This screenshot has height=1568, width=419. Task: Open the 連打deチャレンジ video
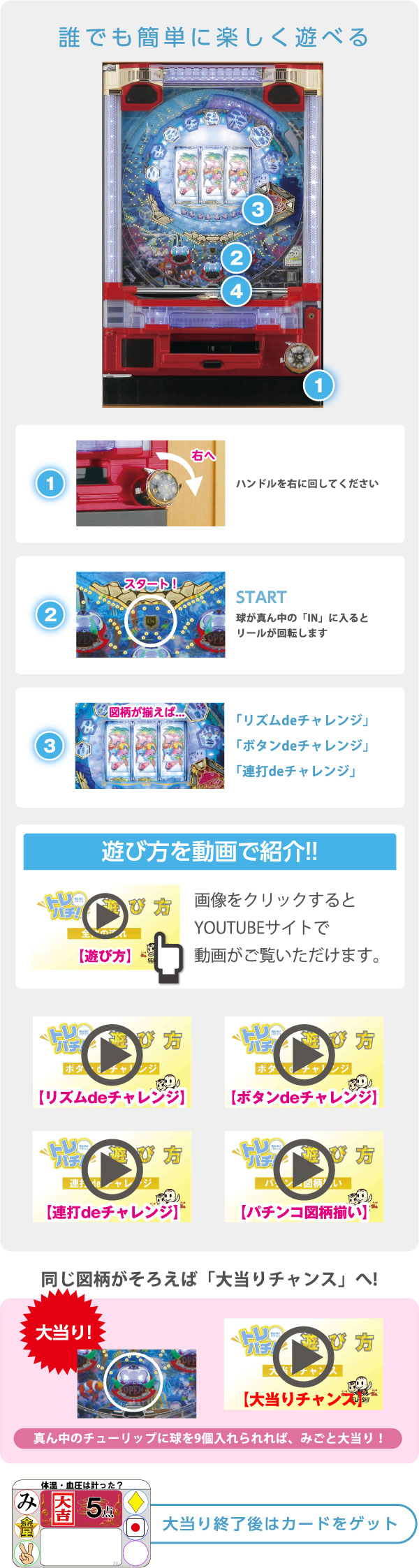point(112,1176)
